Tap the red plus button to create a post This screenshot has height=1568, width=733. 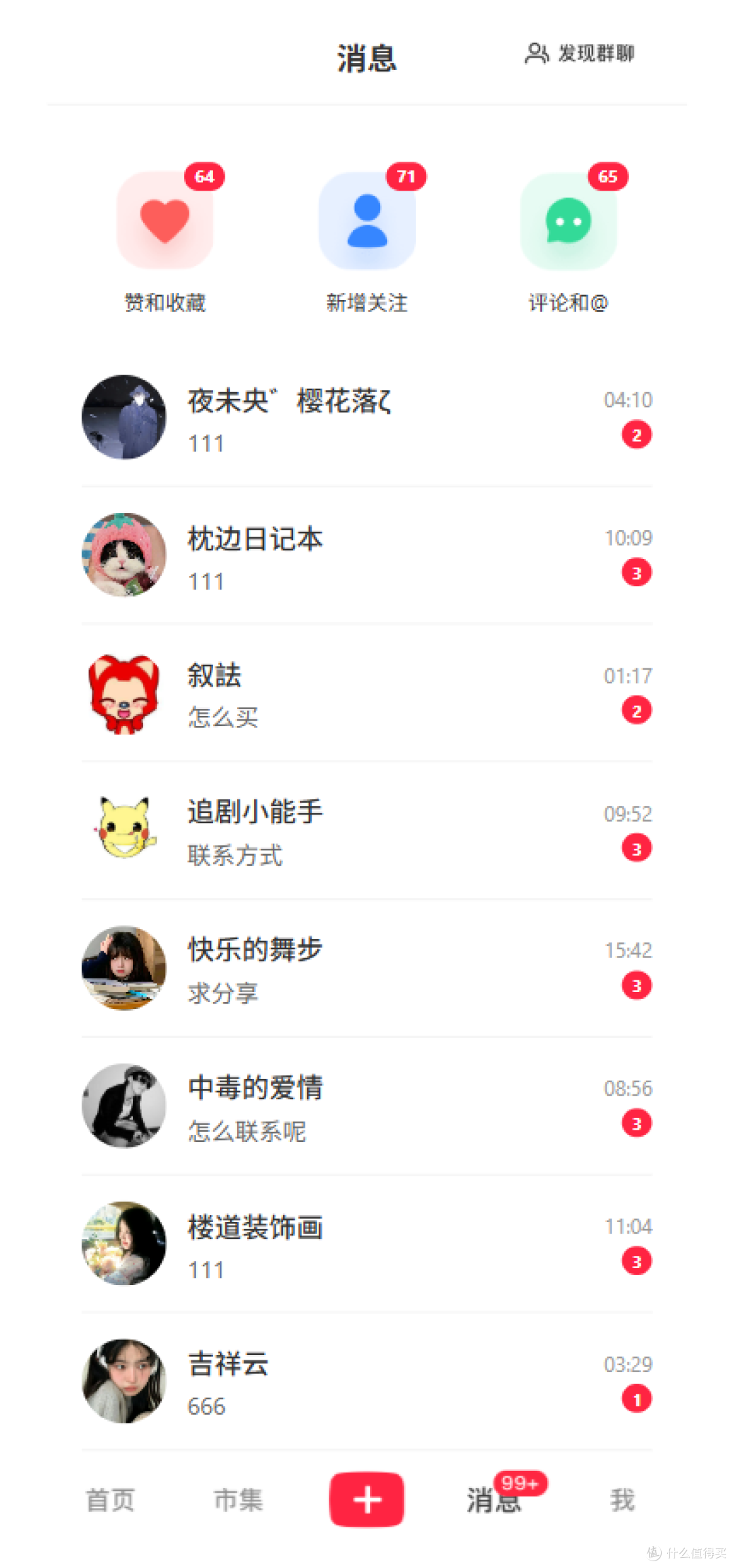[x=367, y=1499]
